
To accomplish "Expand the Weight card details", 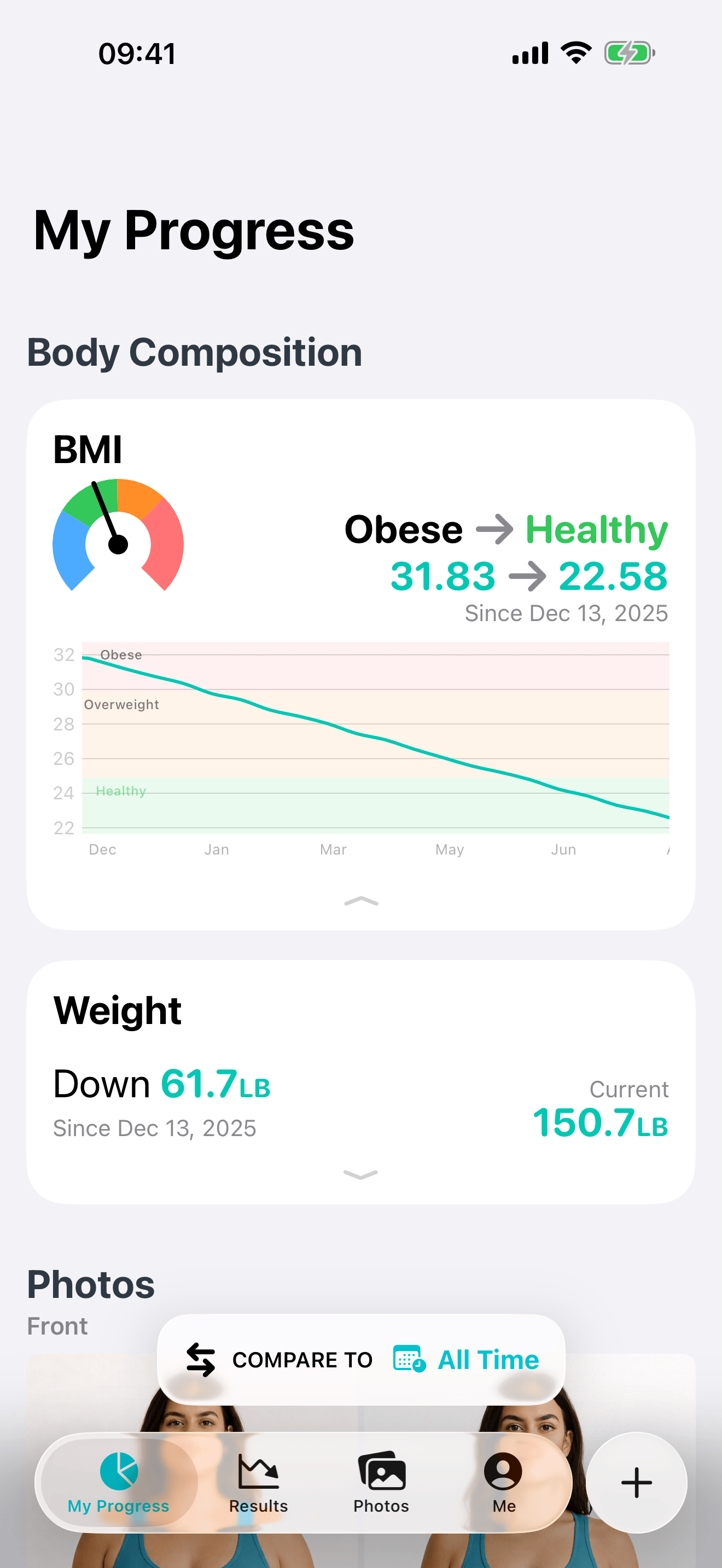I will tap(360, 1174).
